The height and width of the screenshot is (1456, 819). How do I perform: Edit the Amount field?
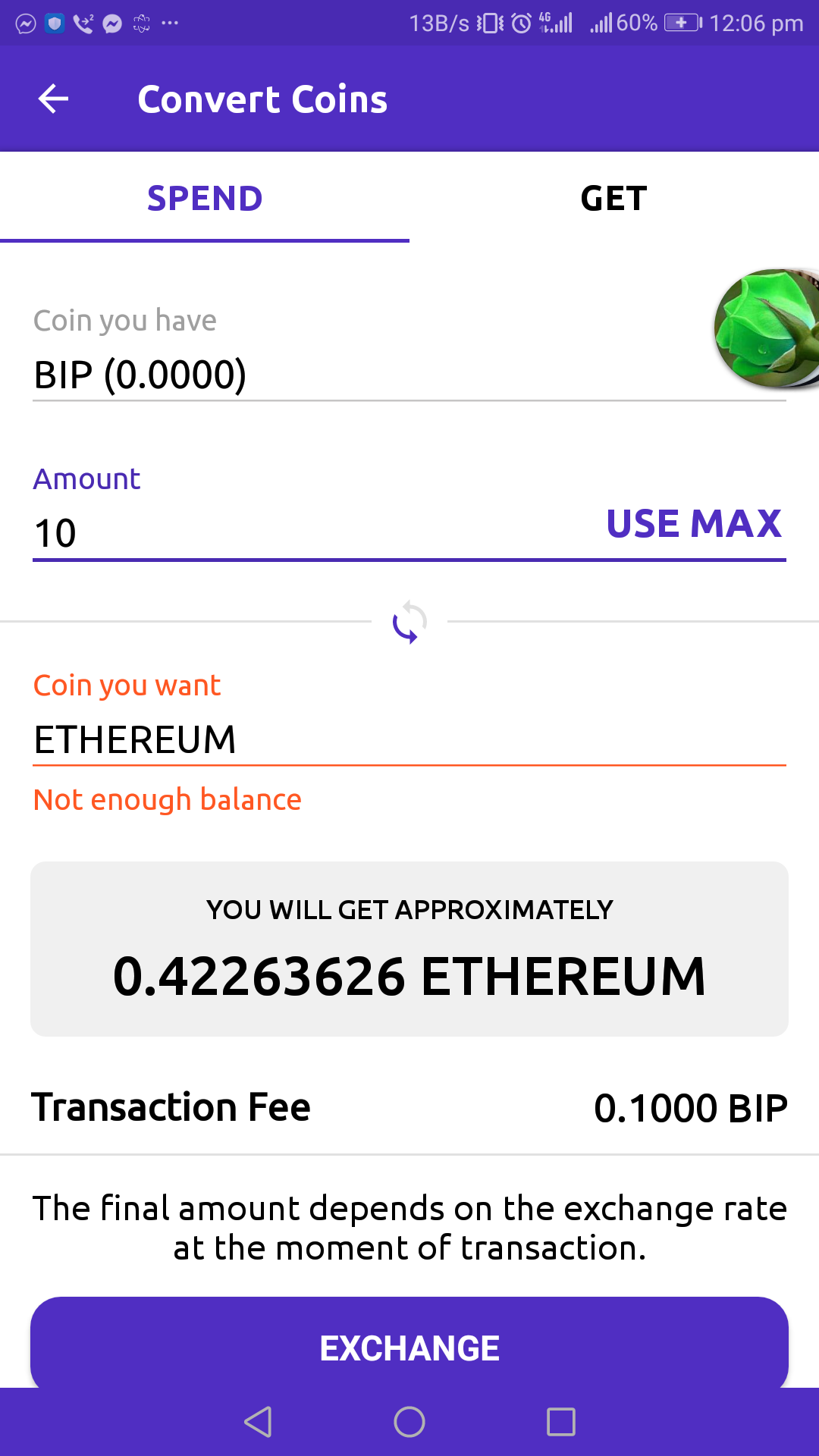point(303,532)
